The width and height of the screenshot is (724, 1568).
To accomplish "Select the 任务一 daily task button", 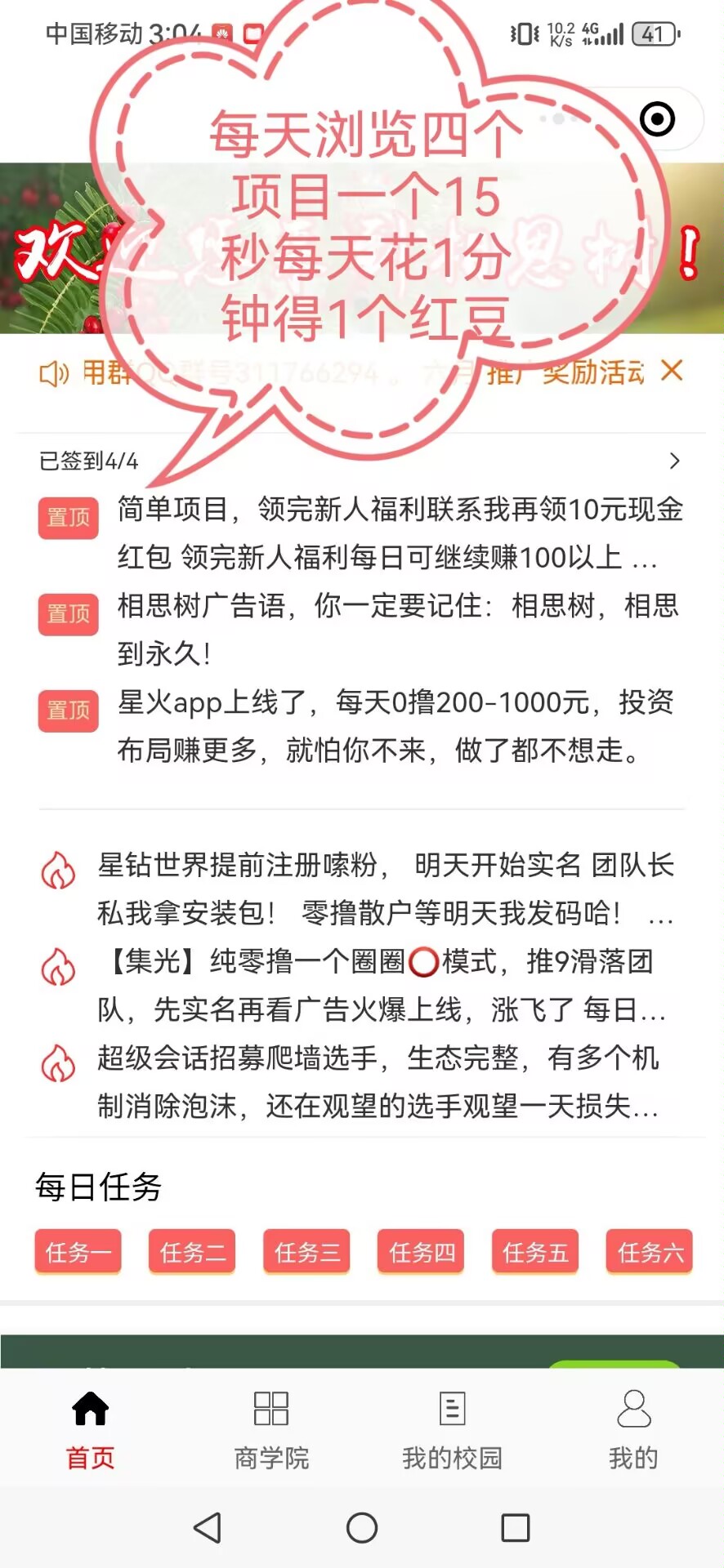I will point(78,1252).
